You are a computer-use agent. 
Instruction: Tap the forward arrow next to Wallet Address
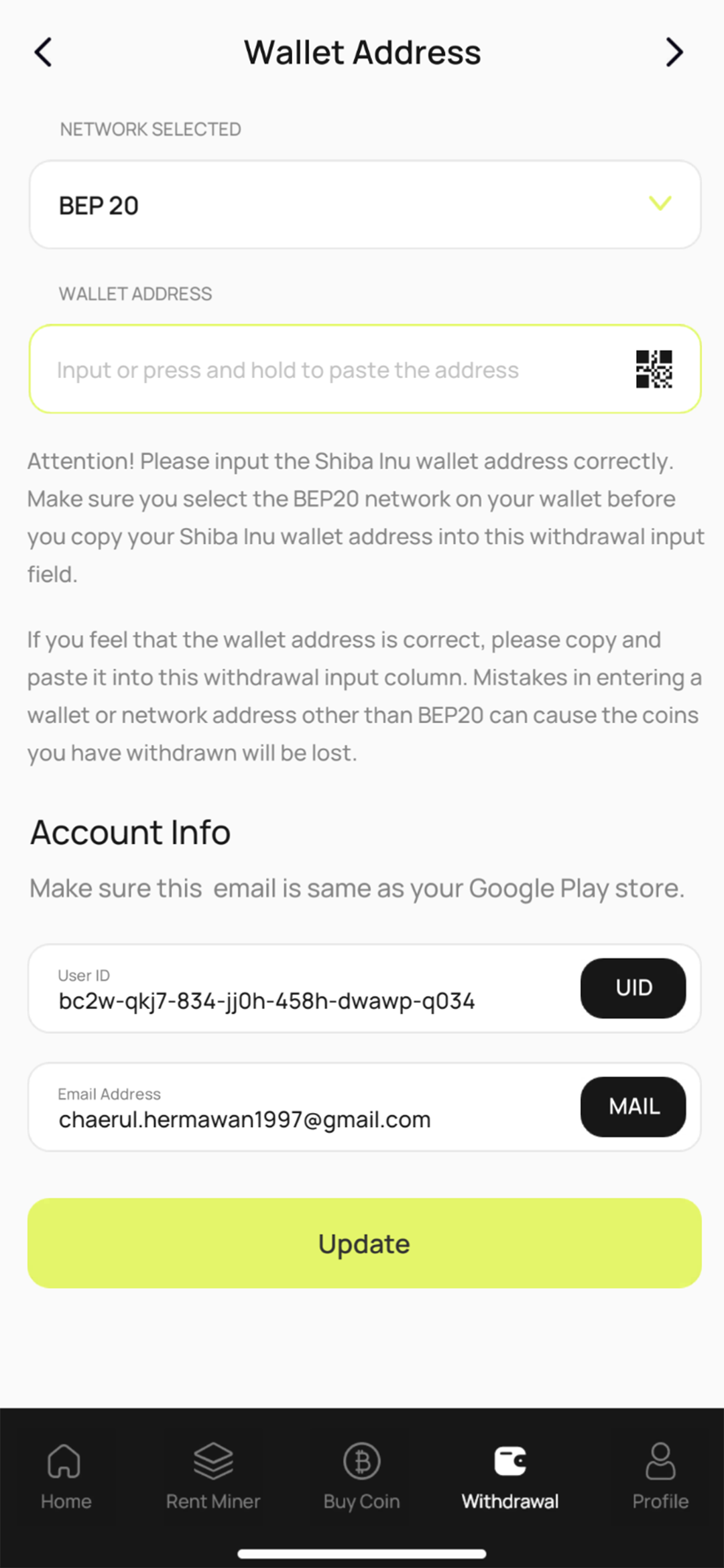point(674,52)
